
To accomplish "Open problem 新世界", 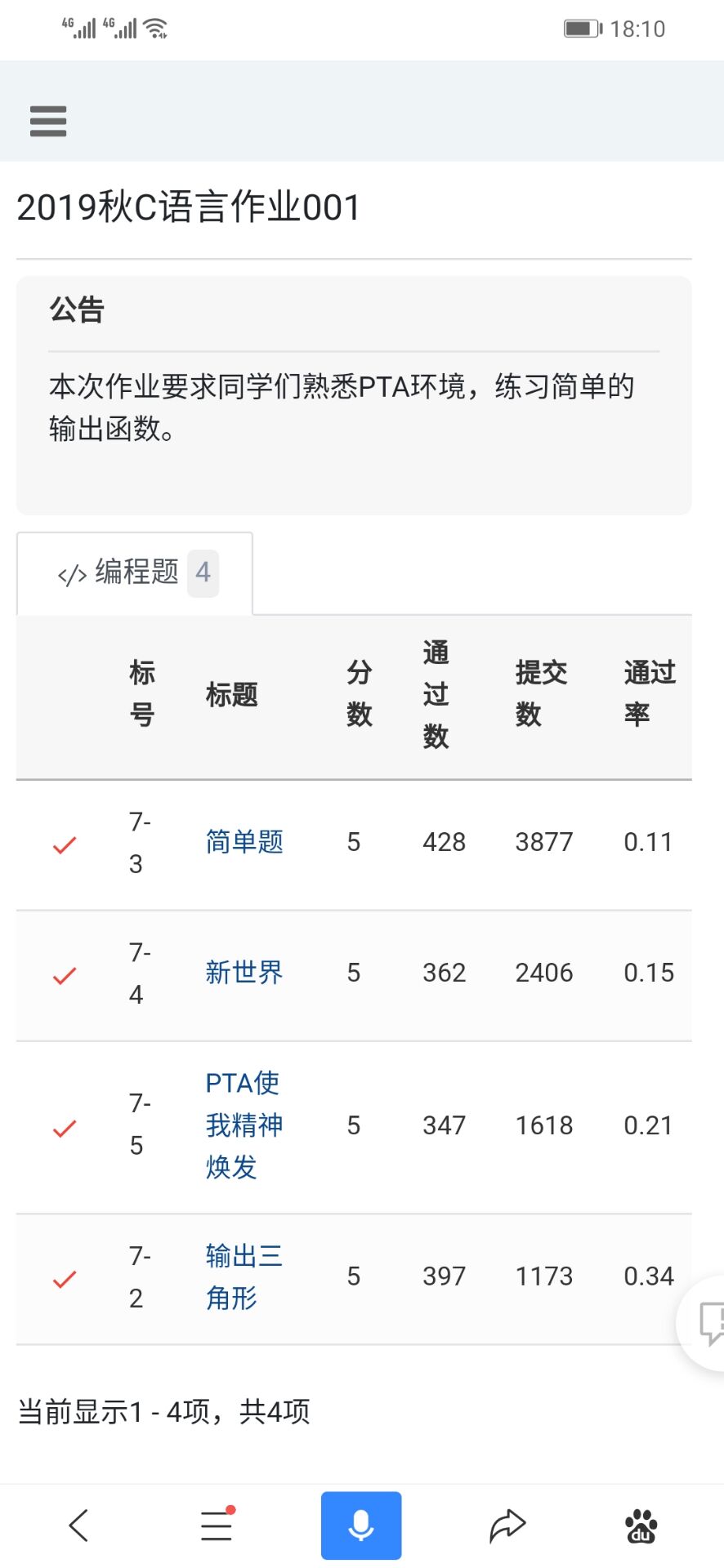I will pyautogui.click(x=244, y=973).
